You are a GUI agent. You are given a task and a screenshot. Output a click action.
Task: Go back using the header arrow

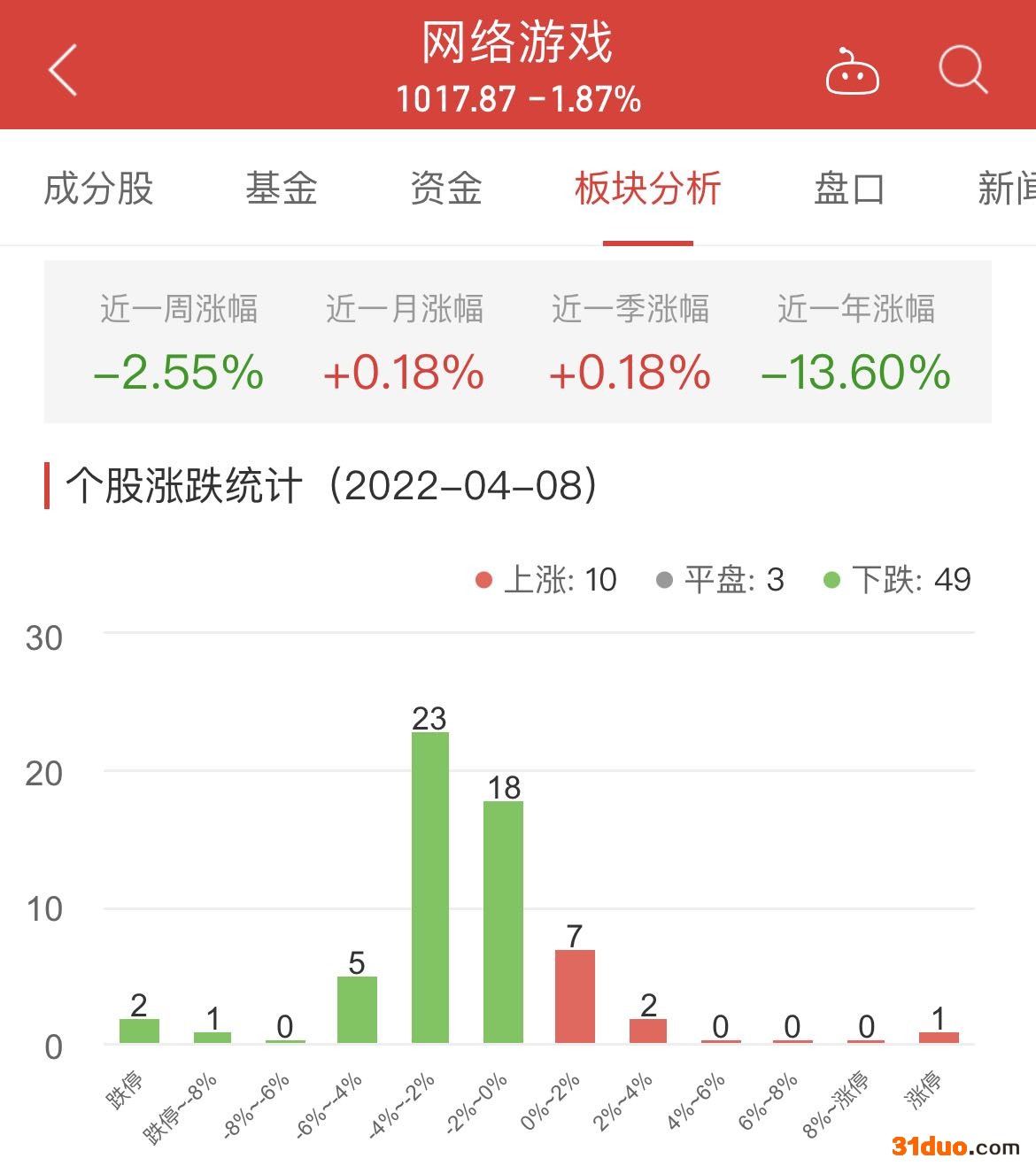coord(63,69)
